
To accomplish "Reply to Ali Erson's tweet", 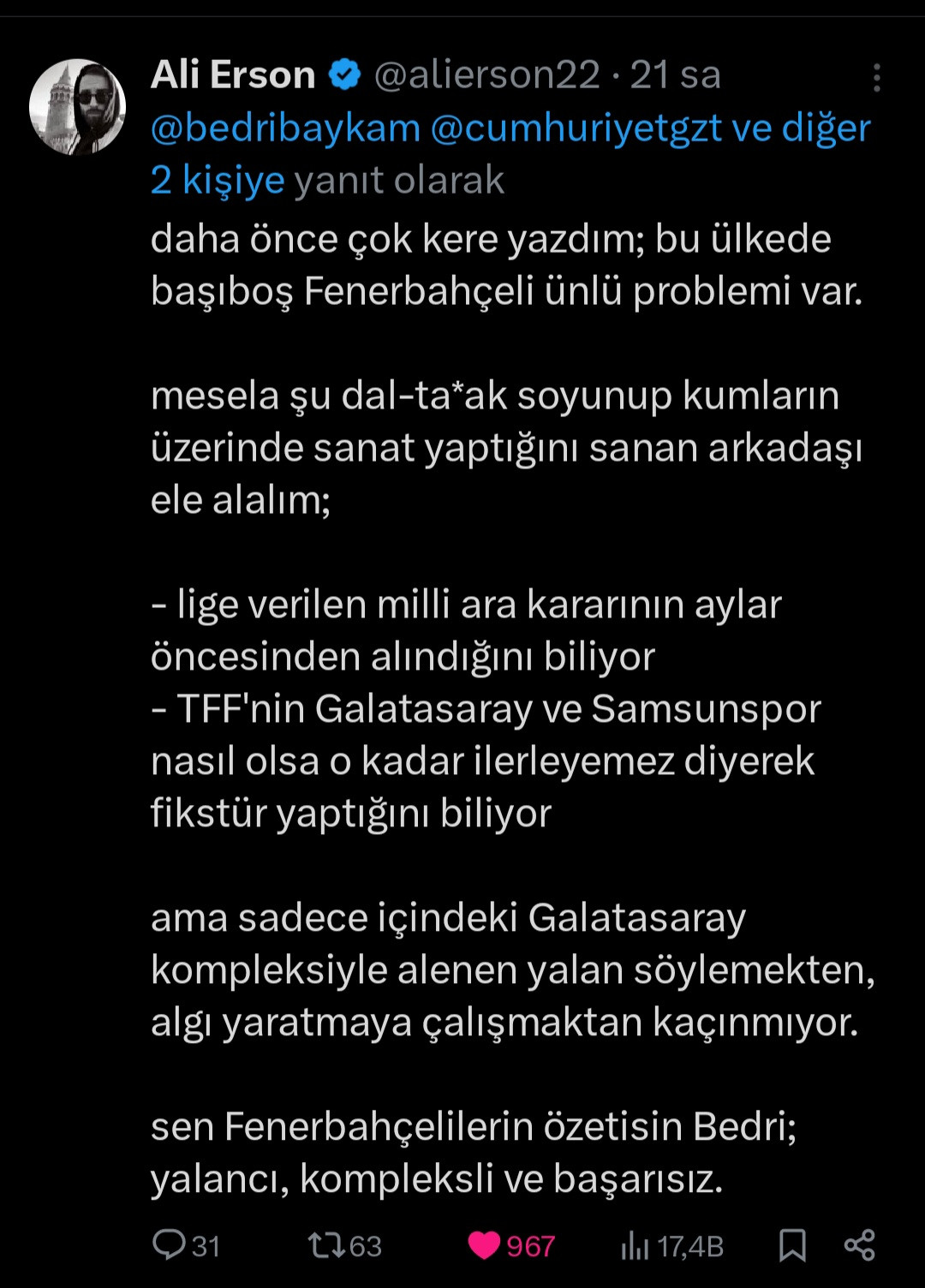I will pos(169,1244).
